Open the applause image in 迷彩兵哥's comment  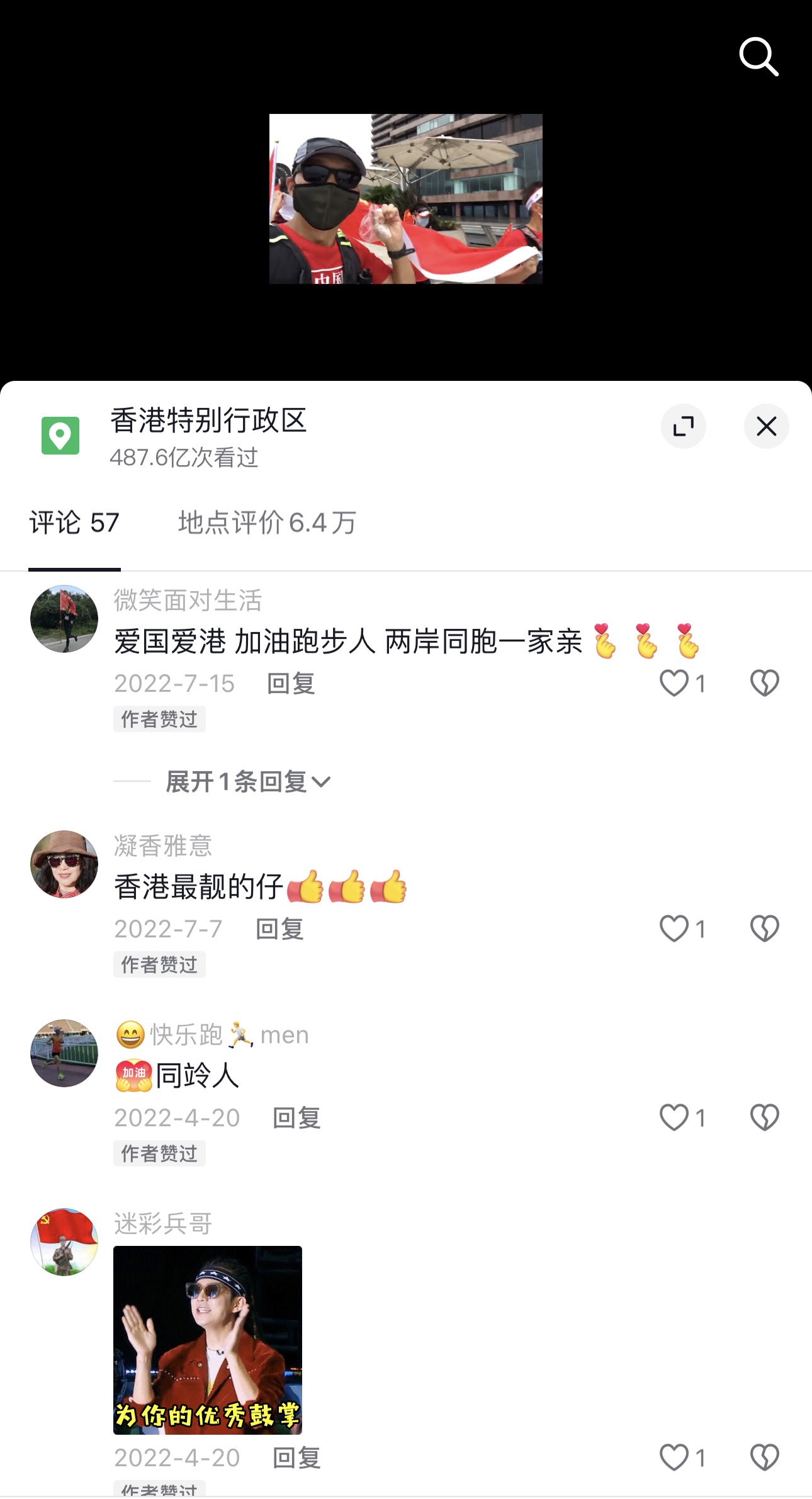pos(208,1340)
